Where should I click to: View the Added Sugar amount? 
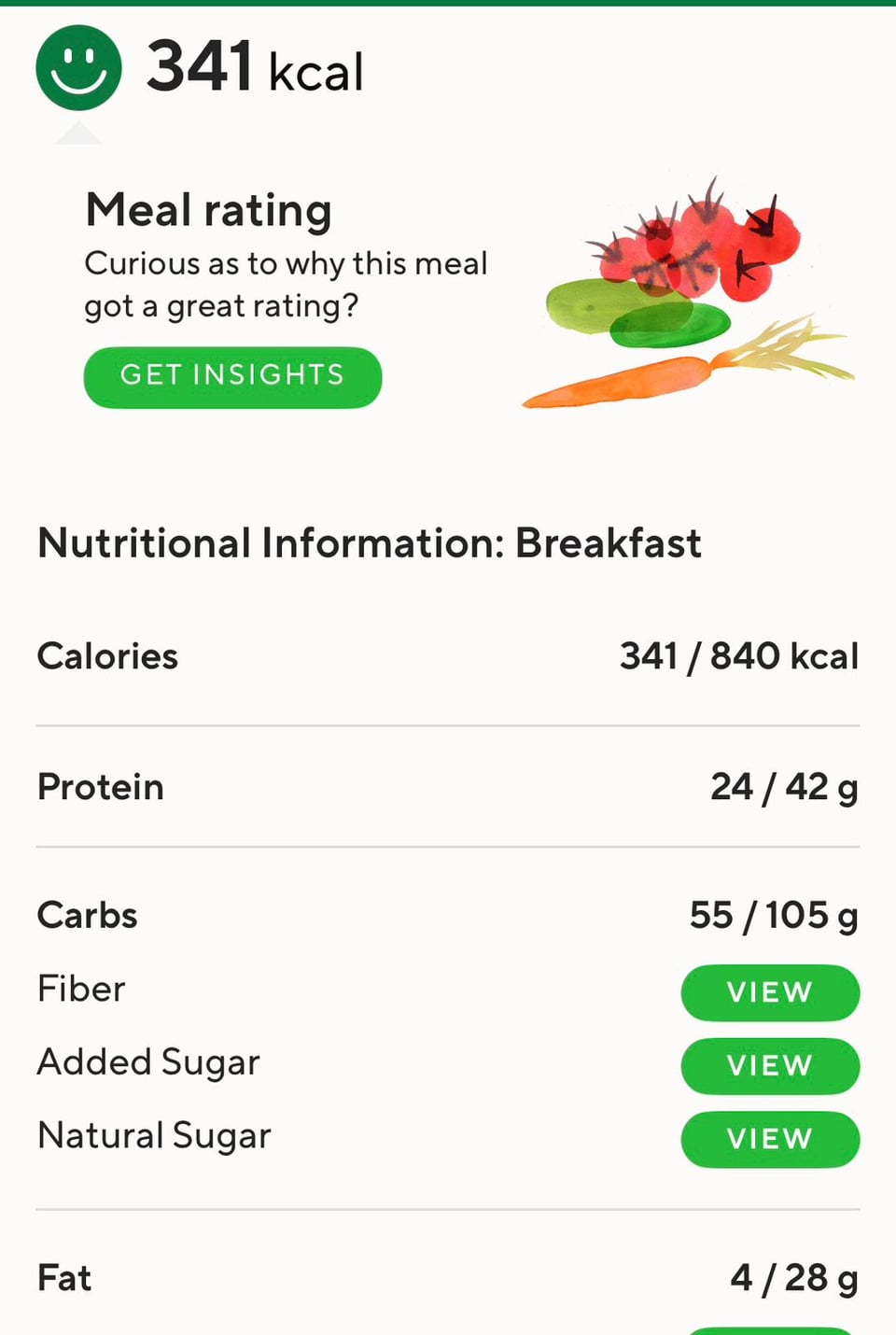click(769, 1065)
